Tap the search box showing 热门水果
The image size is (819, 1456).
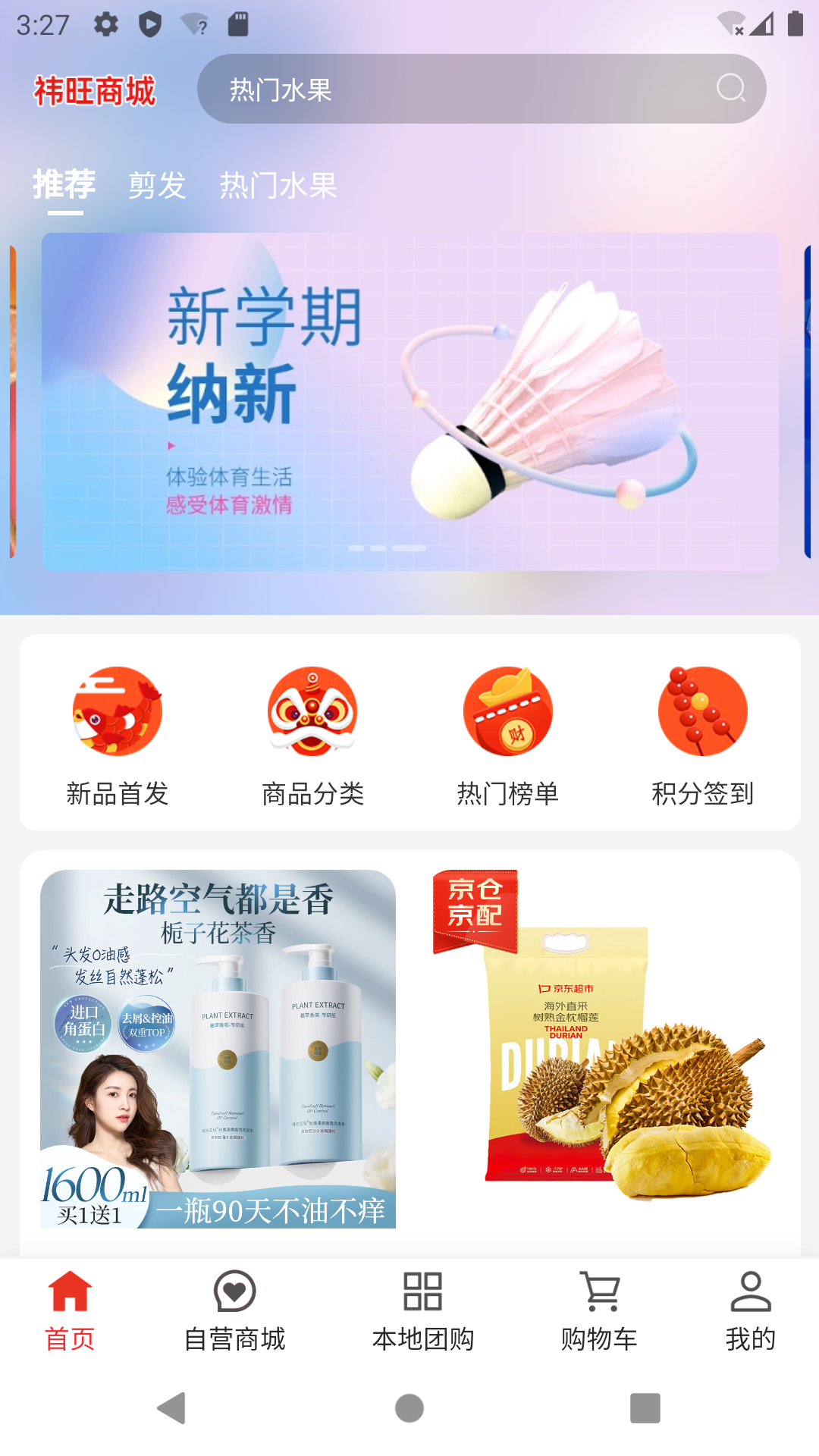455,89
